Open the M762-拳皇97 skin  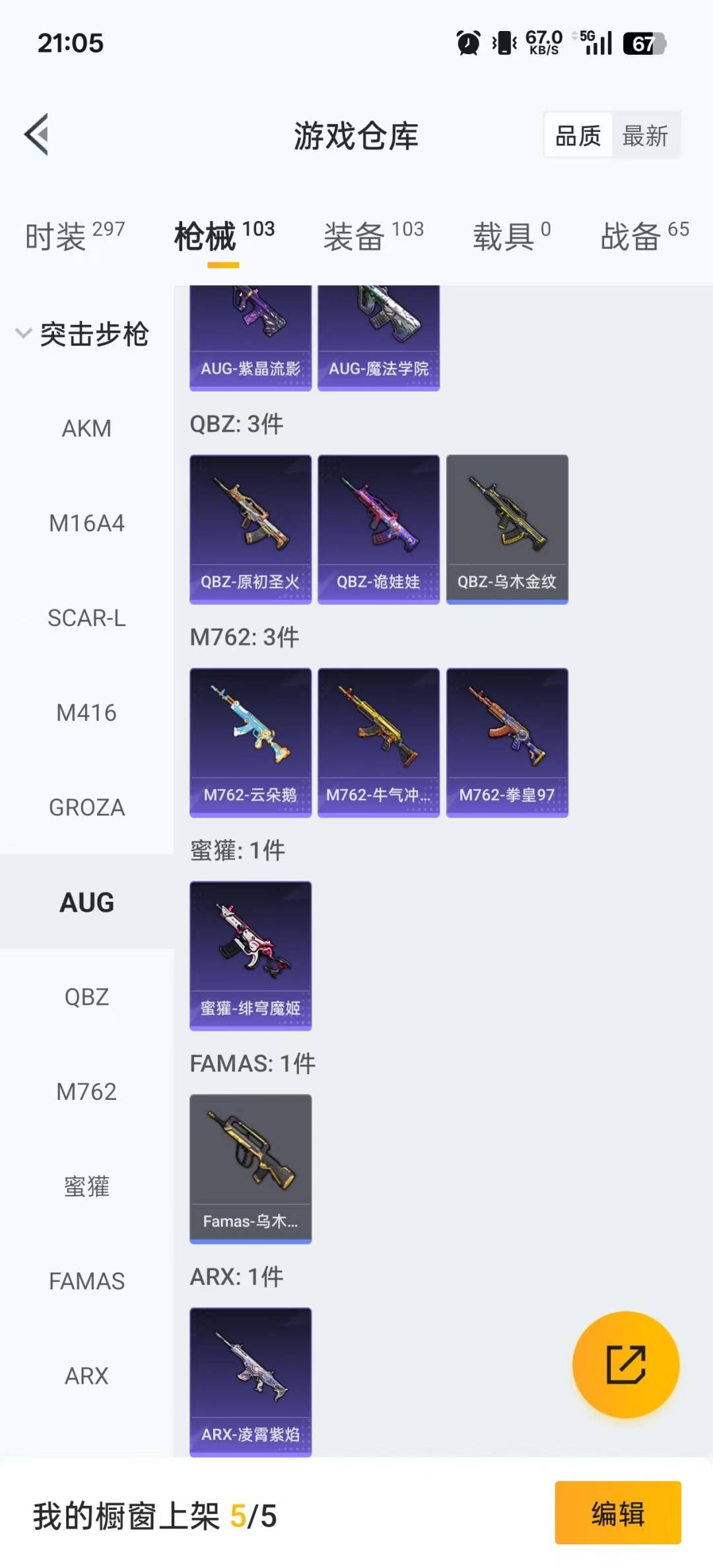507,742
